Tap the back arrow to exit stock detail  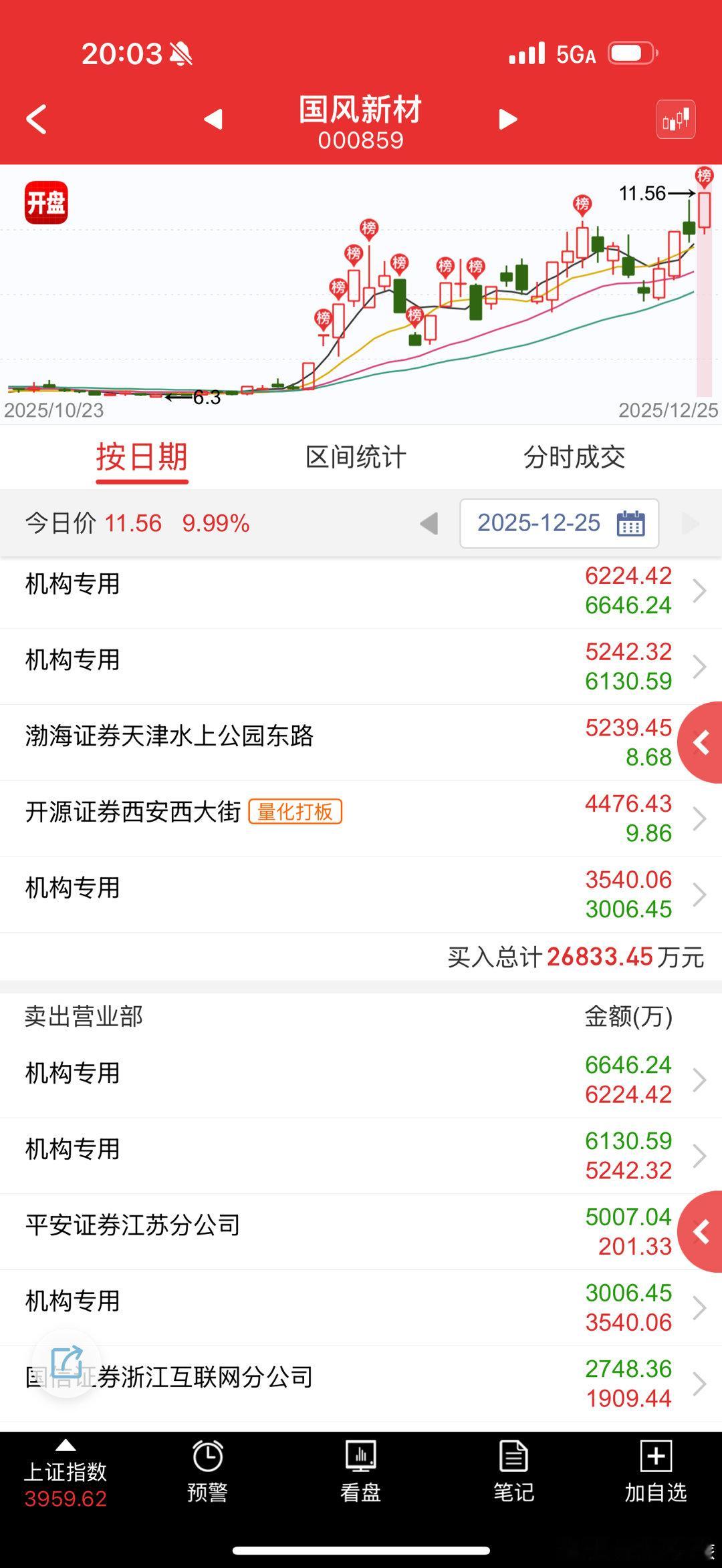click(x=36, y=119)
